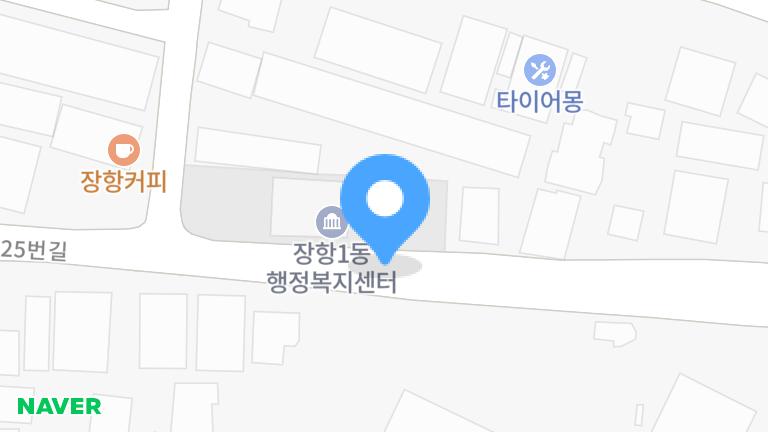Open the 장항커피 cafe marker
Screen dimensions: 768x432
pos(123,150)
